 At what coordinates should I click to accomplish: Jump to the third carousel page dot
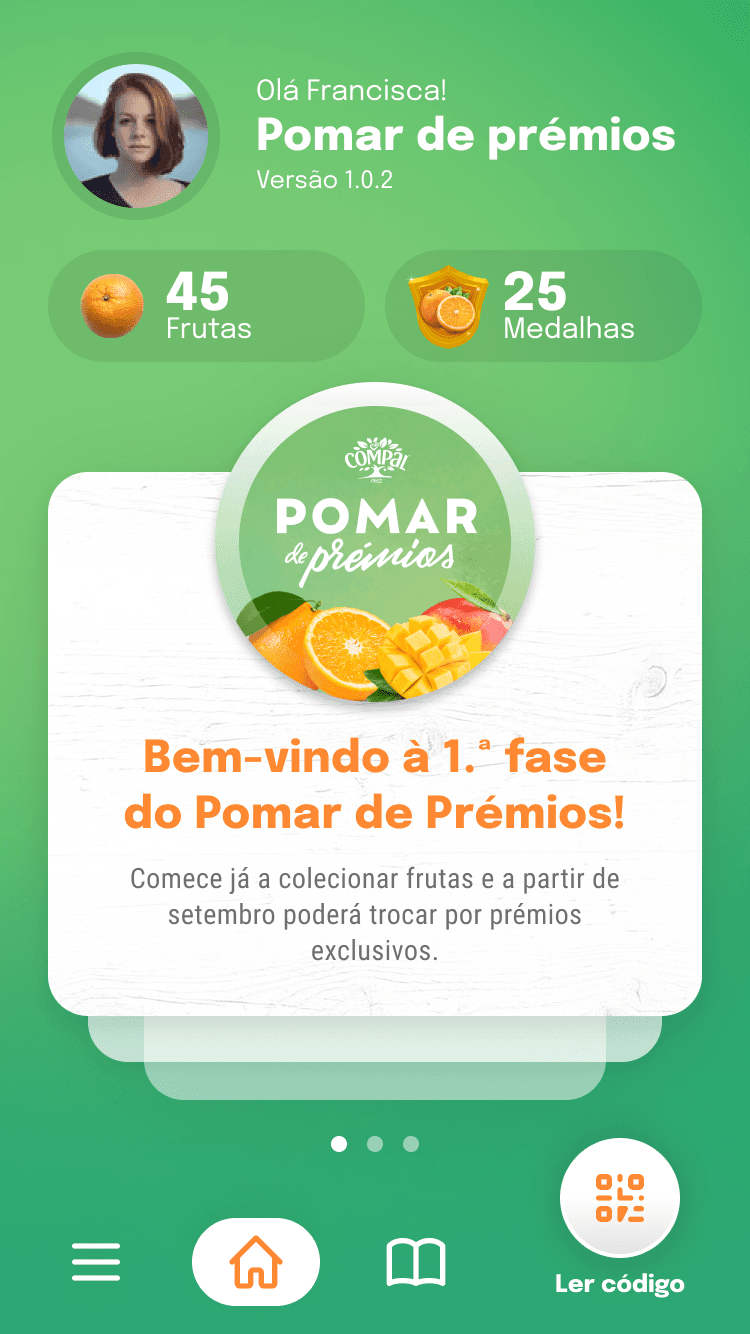click(411, 1144)
